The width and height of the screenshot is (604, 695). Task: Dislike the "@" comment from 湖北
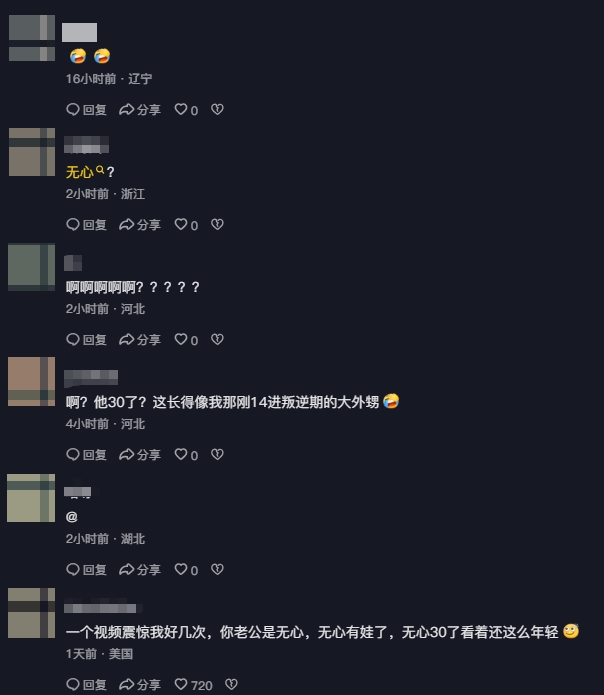pos(217,570)
